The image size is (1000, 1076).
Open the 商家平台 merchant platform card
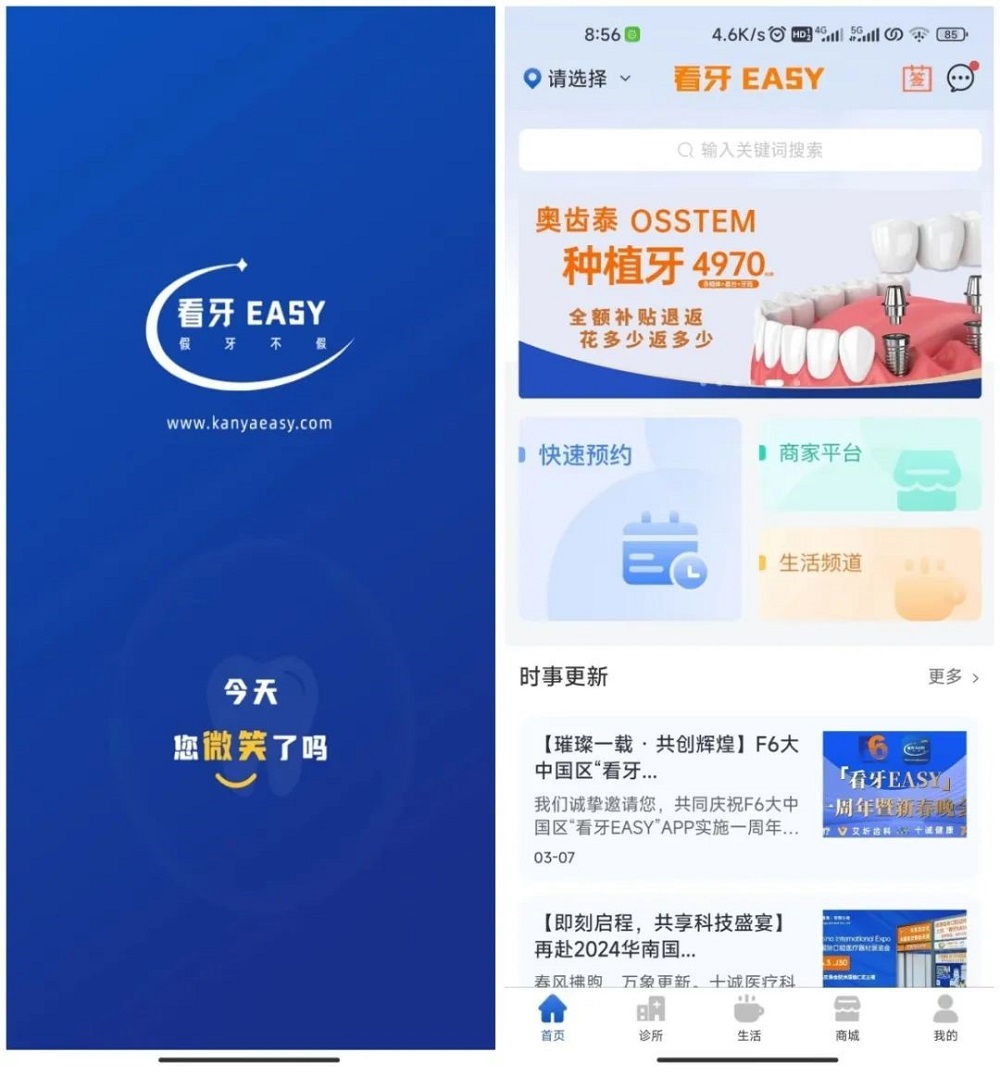point(869,464)
